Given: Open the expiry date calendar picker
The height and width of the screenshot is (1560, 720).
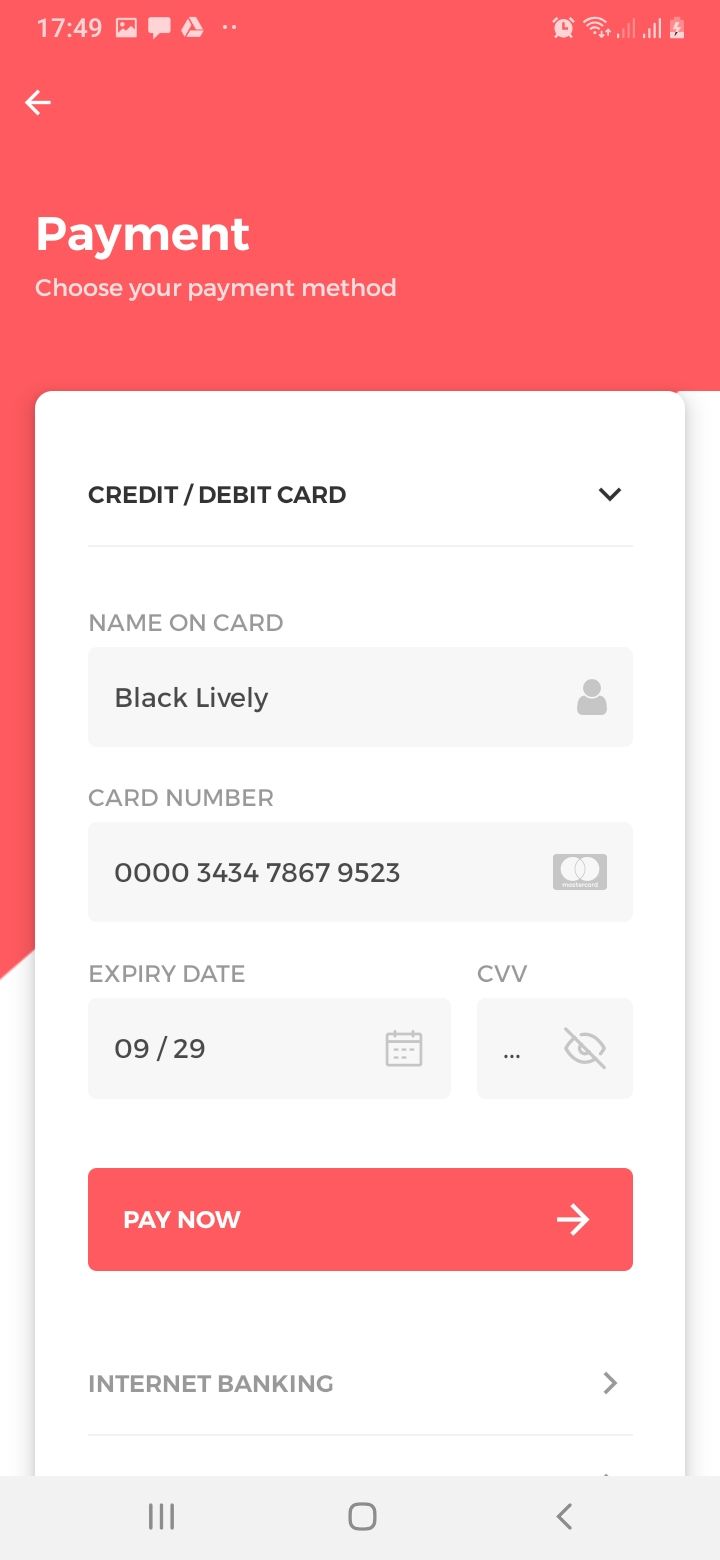Looking at the screenshot, I should 404,1048.
